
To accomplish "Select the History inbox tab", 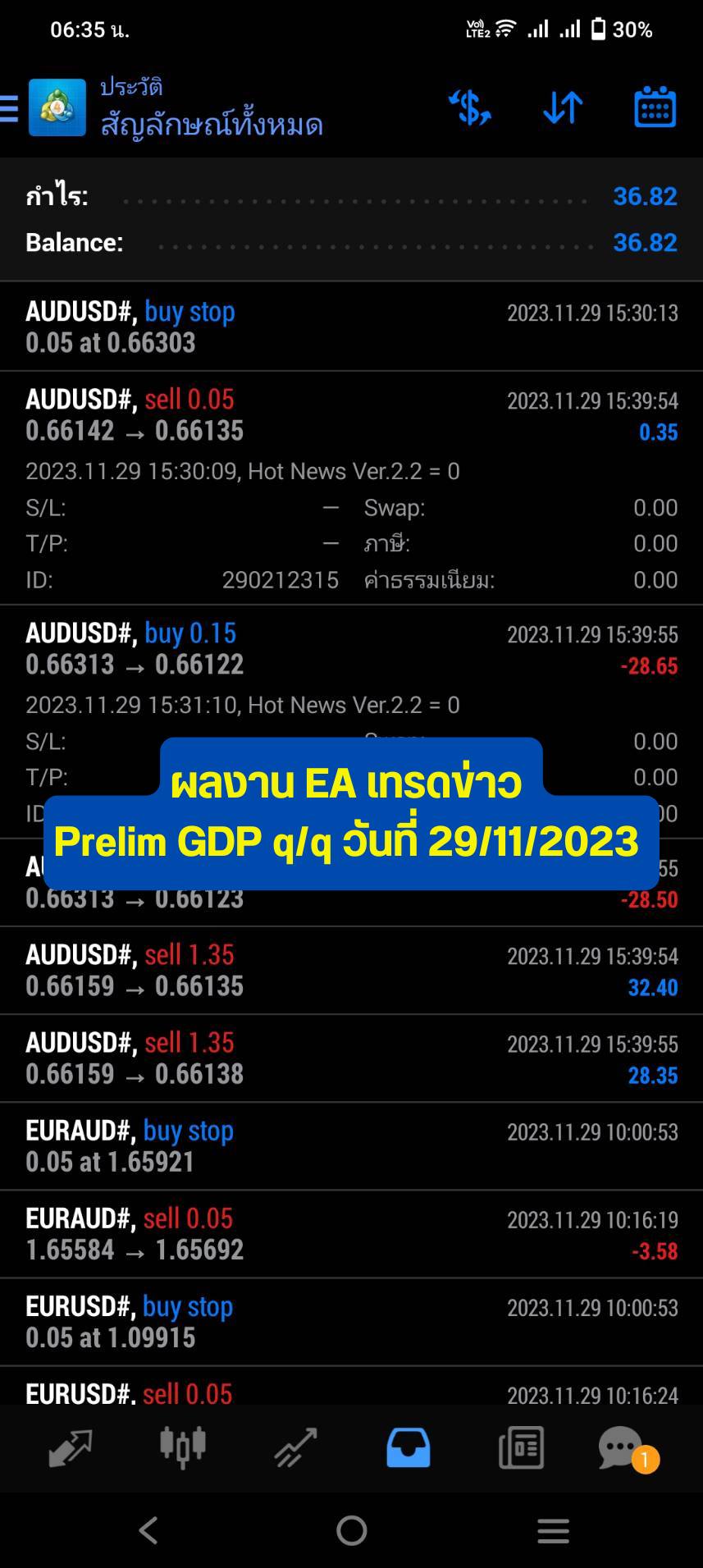I will pyautogui.click(x=409, y=1447).
